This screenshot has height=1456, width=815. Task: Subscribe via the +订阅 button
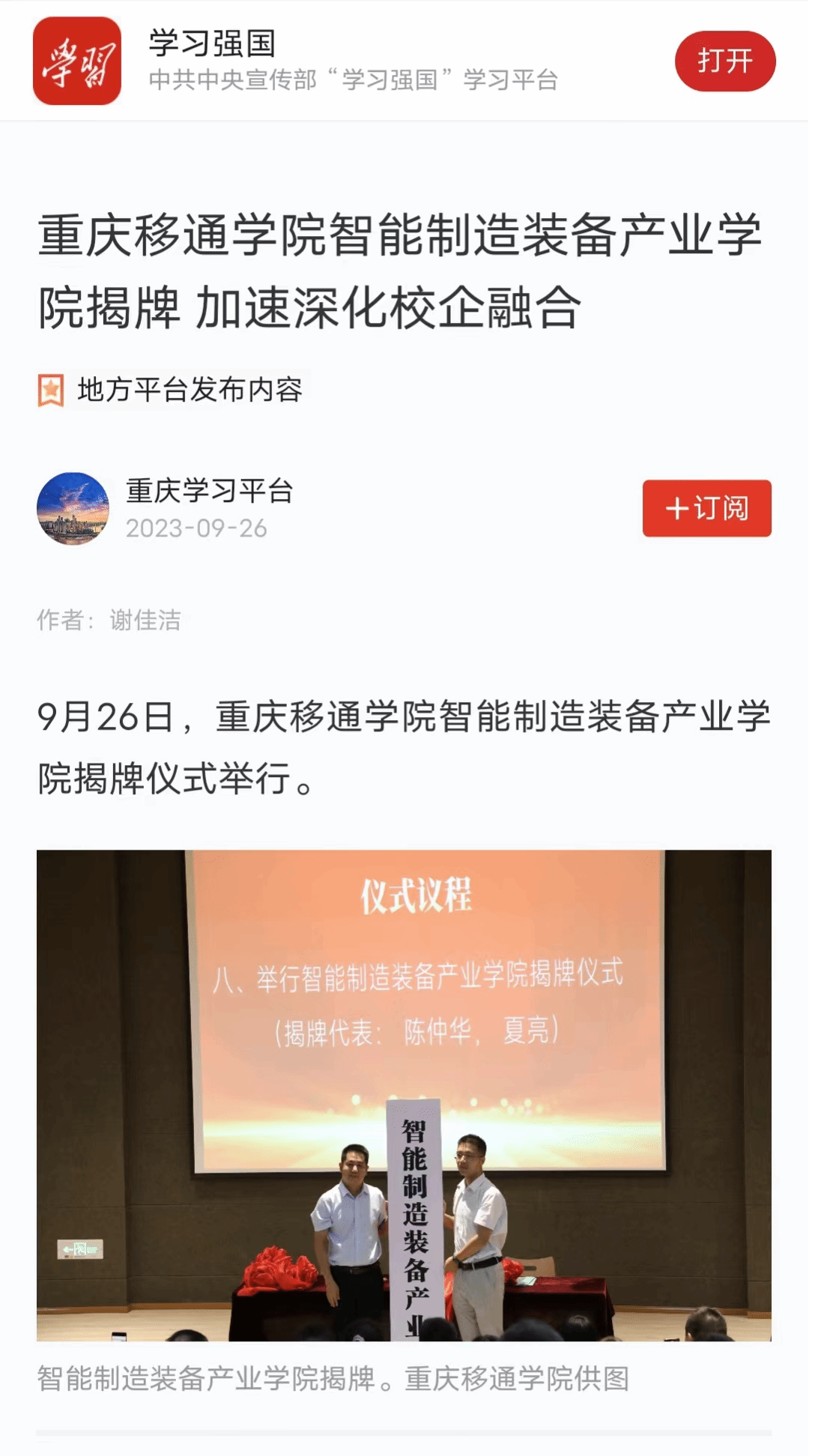(706, 508)
